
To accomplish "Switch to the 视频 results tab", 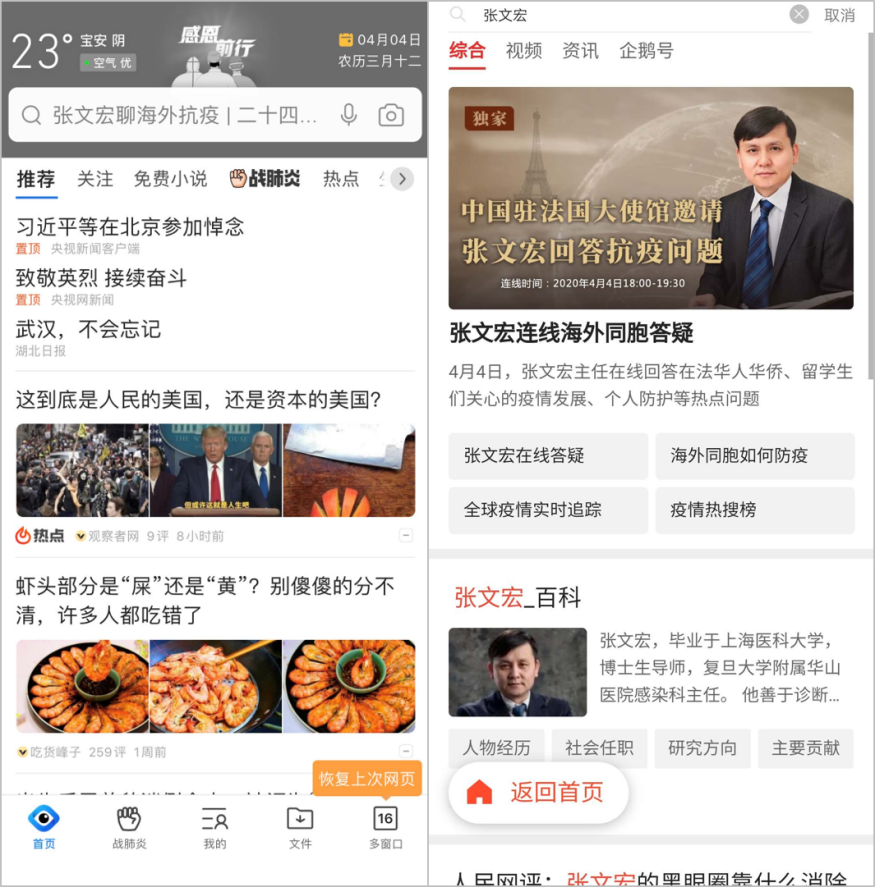I will [x=524, y=51].
